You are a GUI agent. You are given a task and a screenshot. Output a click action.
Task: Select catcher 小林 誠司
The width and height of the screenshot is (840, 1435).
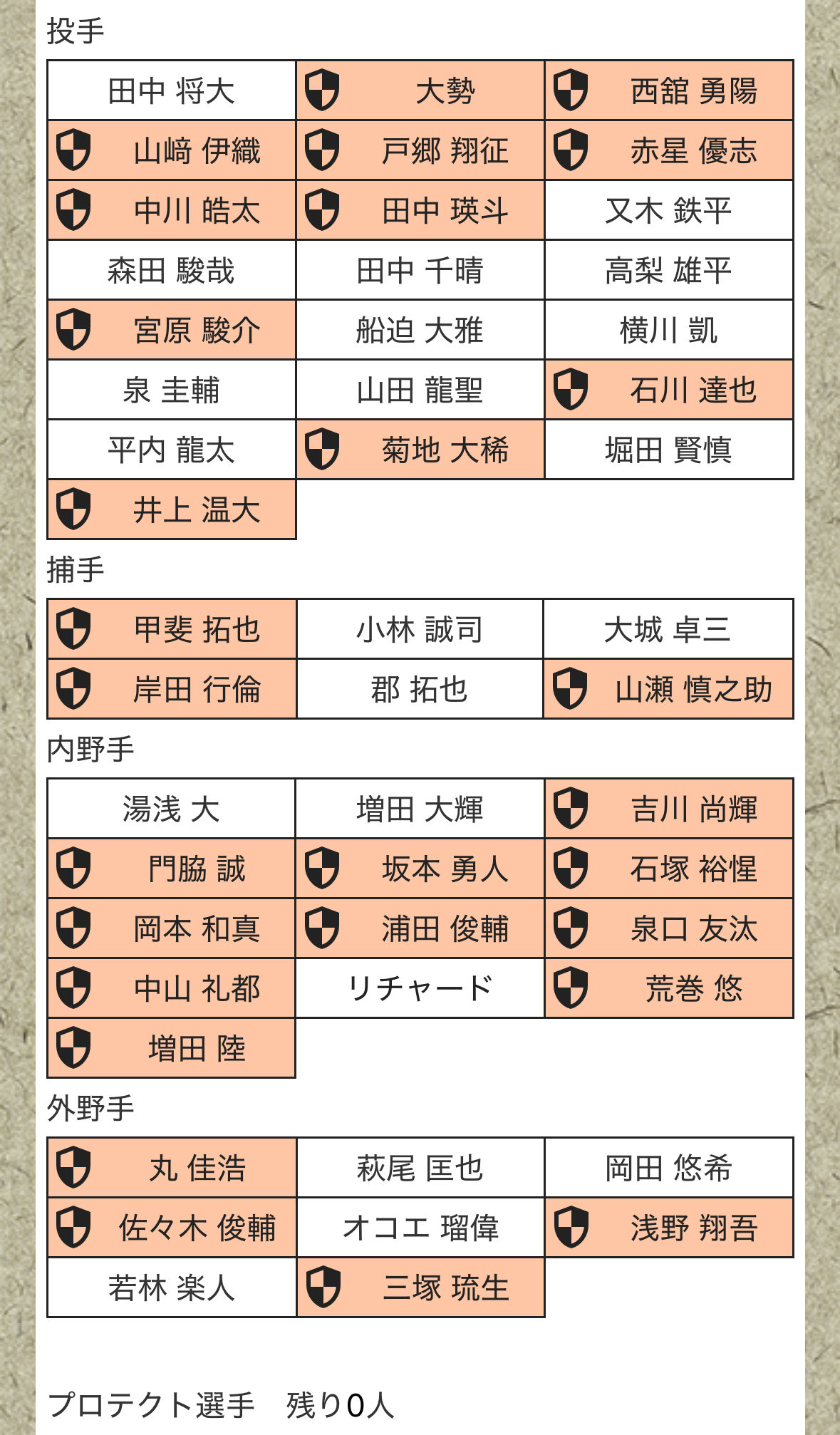click(x=420, y=629)
